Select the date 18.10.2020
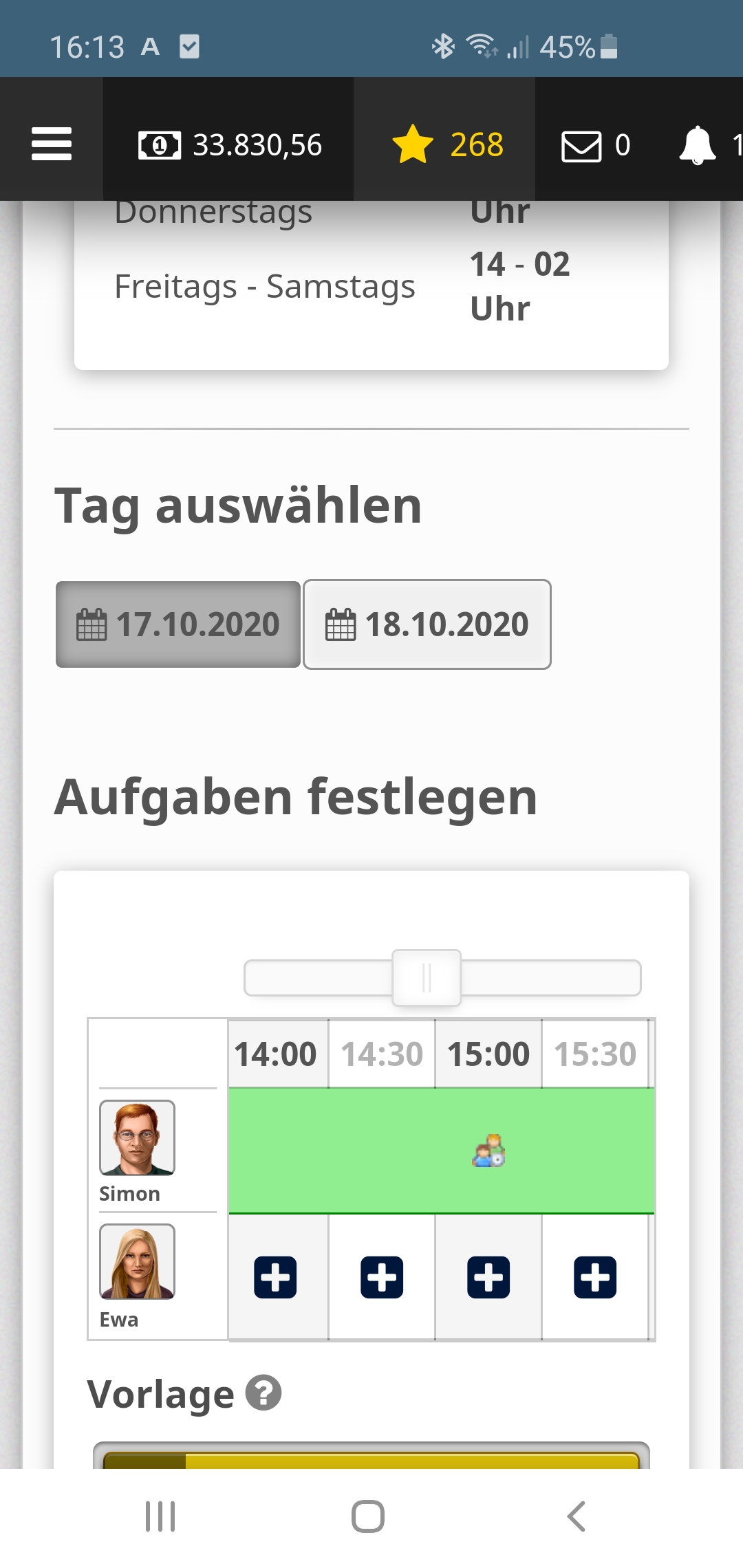Image resolution: width=743 pixels, height=1568 pixels. (x=427, y=624)
